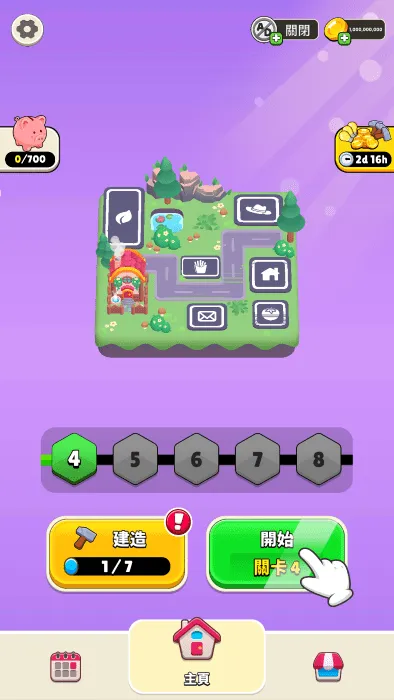Screen dimensions: 394x700
Task: Select the leaf building plot
Action: point(124,217)
